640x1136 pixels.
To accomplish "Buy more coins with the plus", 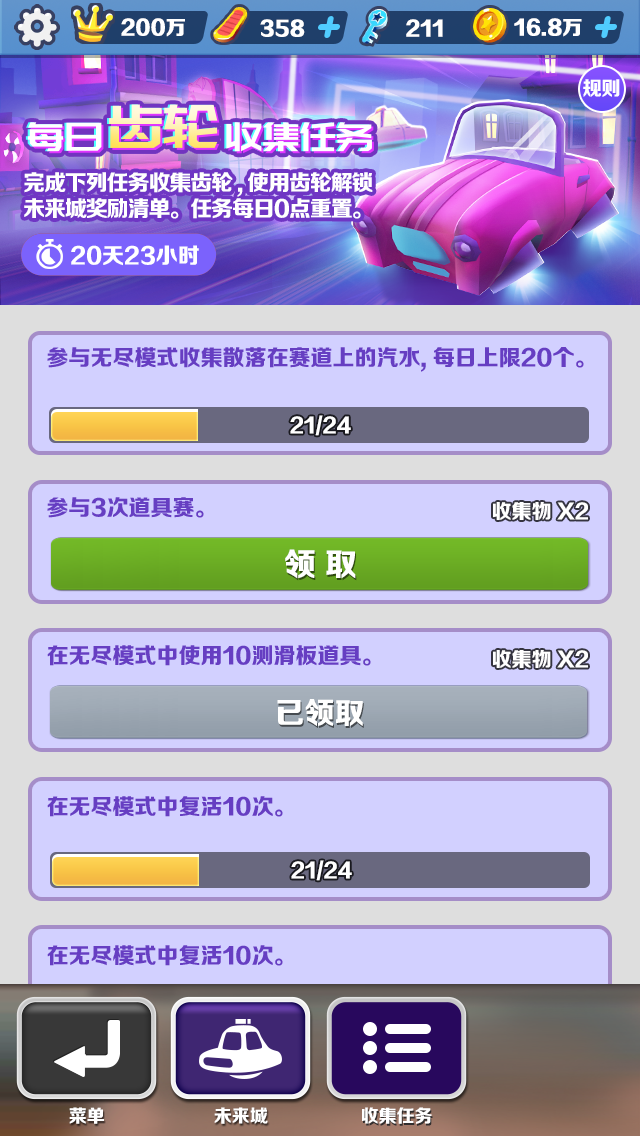I will [605, 28].
